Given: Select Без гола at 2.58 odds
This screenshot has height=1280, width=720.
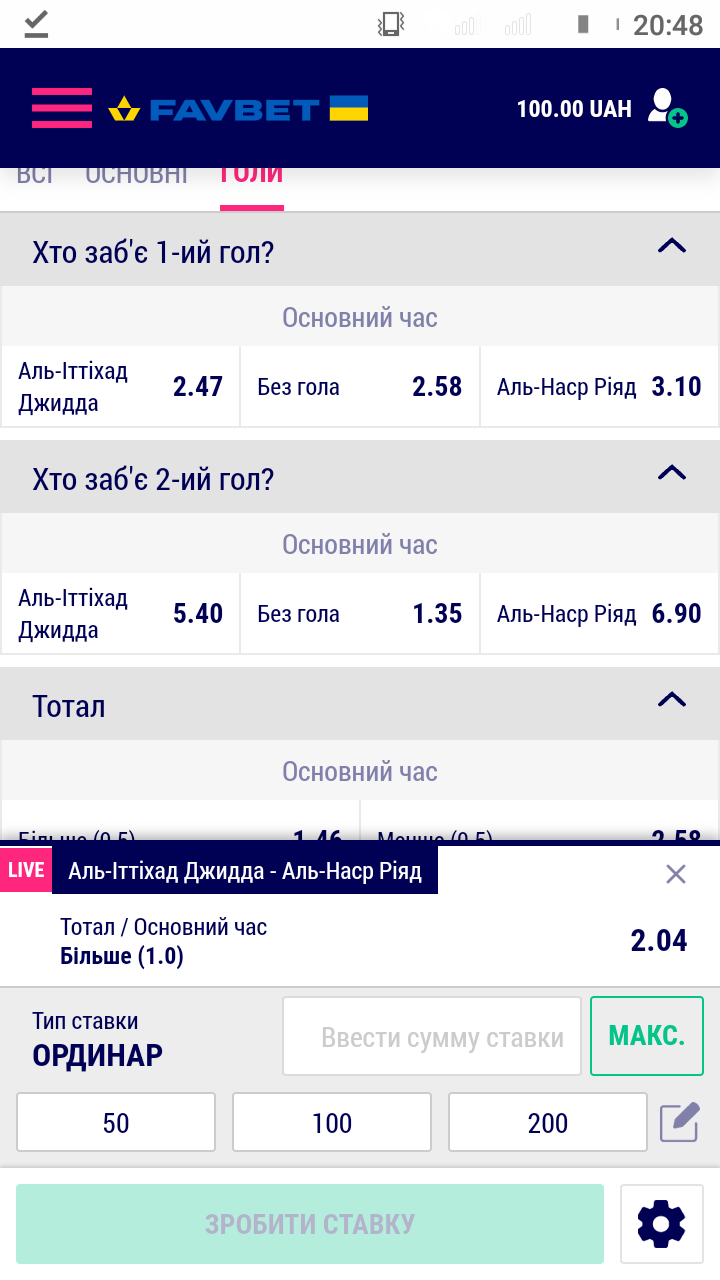Looking at the screenshot, I should [360, 387].
